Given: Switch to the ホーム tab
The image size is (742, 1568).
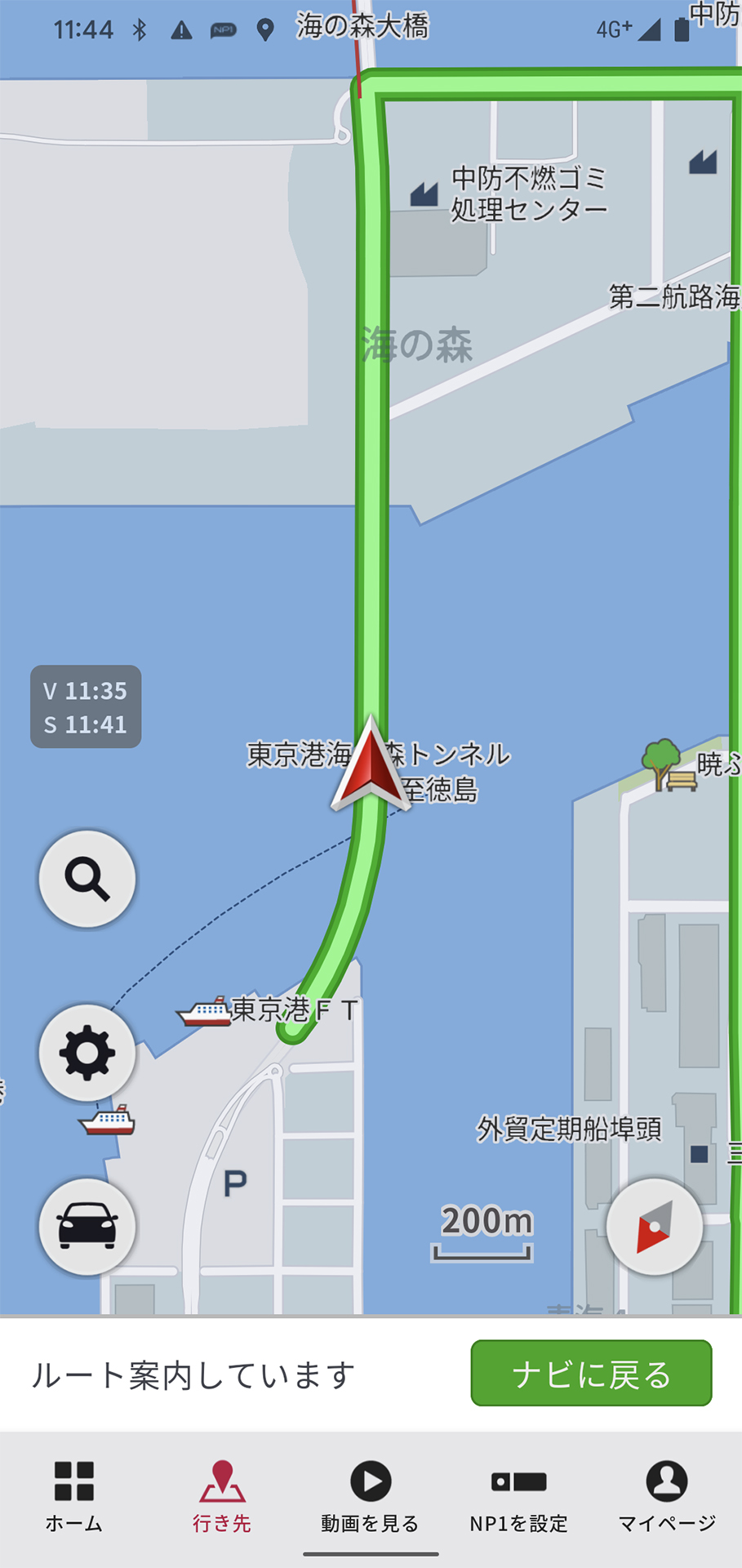Looking at the screenshot, I should 74,1496.
